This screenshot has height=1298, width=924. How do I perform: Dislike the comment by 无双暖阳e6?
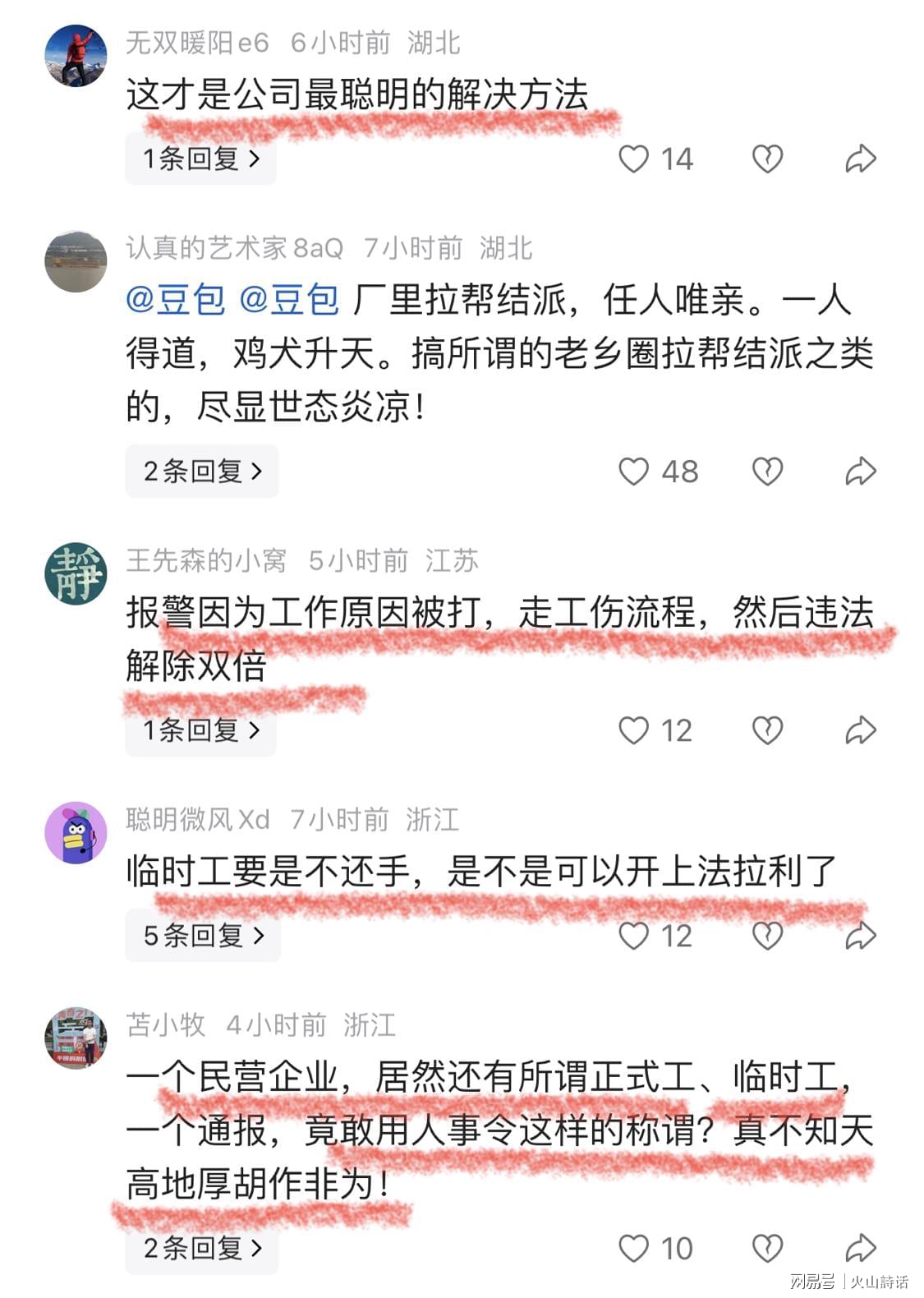[767, 159]
